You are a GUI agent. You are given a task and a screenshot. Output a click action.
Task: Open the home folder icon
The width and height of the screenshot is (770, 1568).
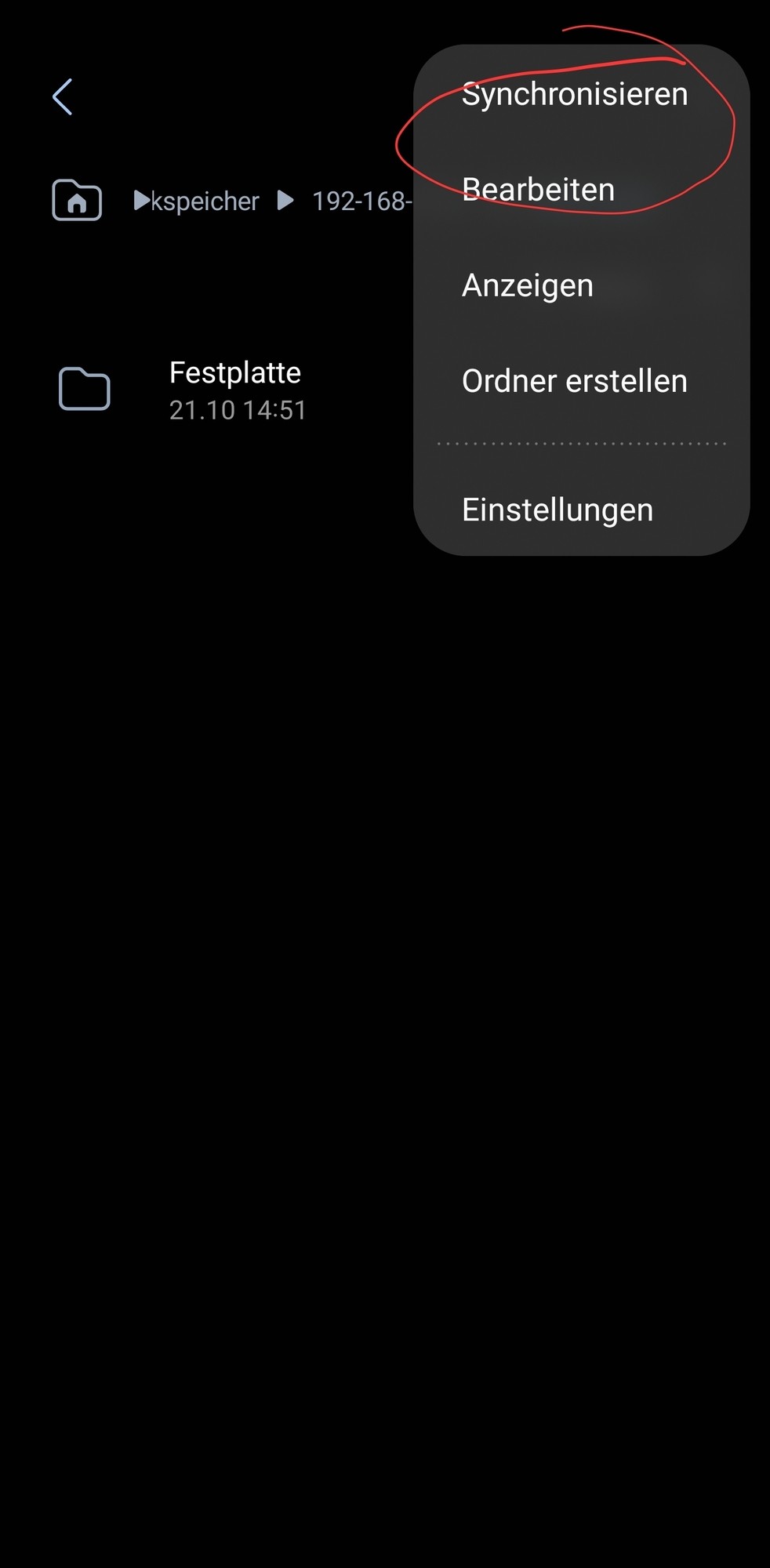(x=77, y=201)
